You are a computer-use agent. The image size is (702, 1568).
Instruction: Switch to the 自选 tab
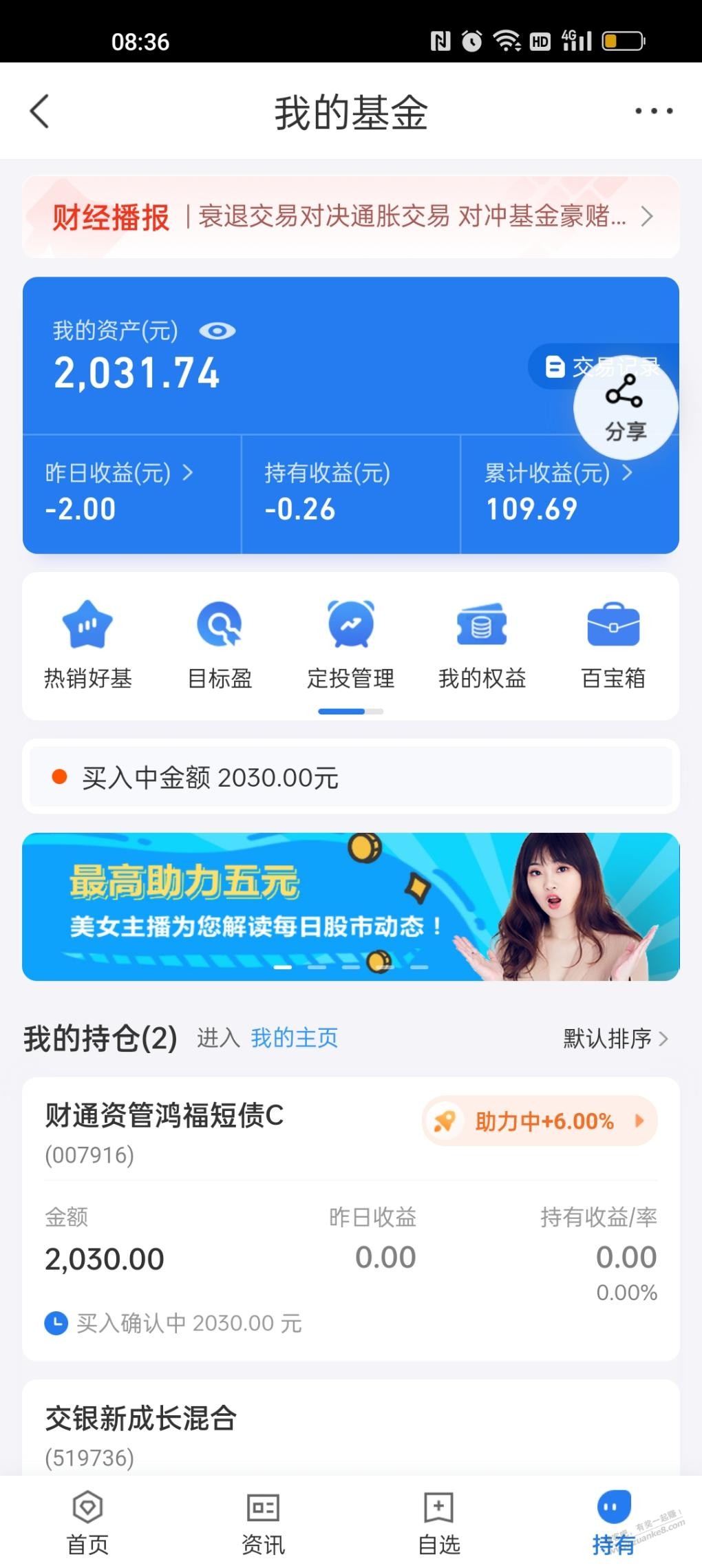(x=438, y=1522)
